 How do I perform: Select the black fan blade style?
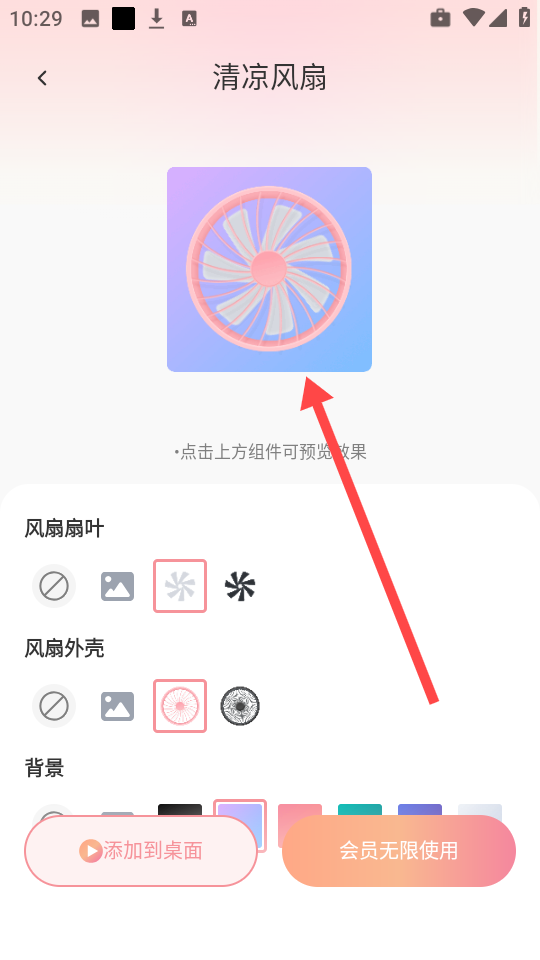click(240, 586)
